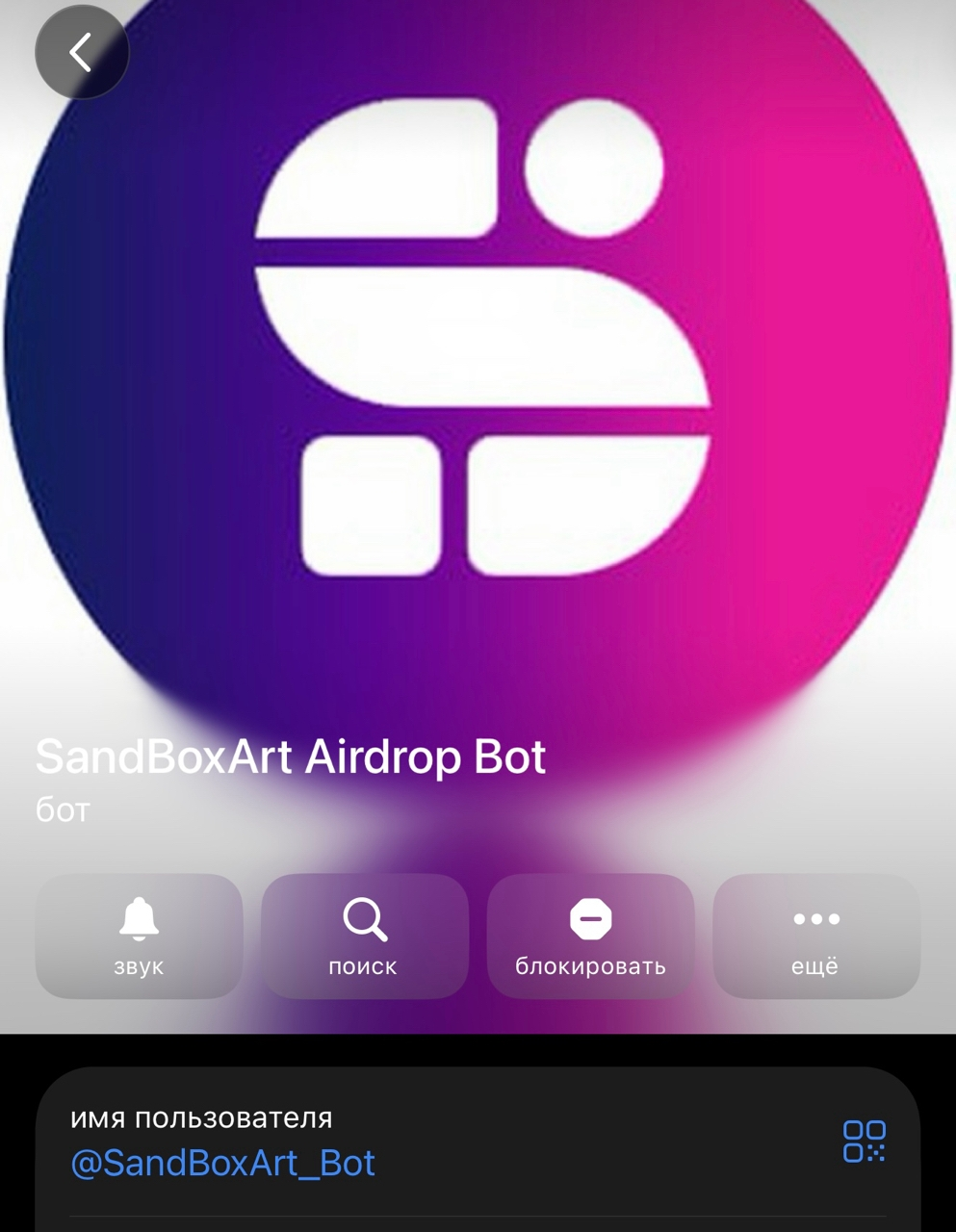The height and width of the screenshot is (1232, 956).
Task: Tap the back arrow to return
Action: (x=82, y=52)
